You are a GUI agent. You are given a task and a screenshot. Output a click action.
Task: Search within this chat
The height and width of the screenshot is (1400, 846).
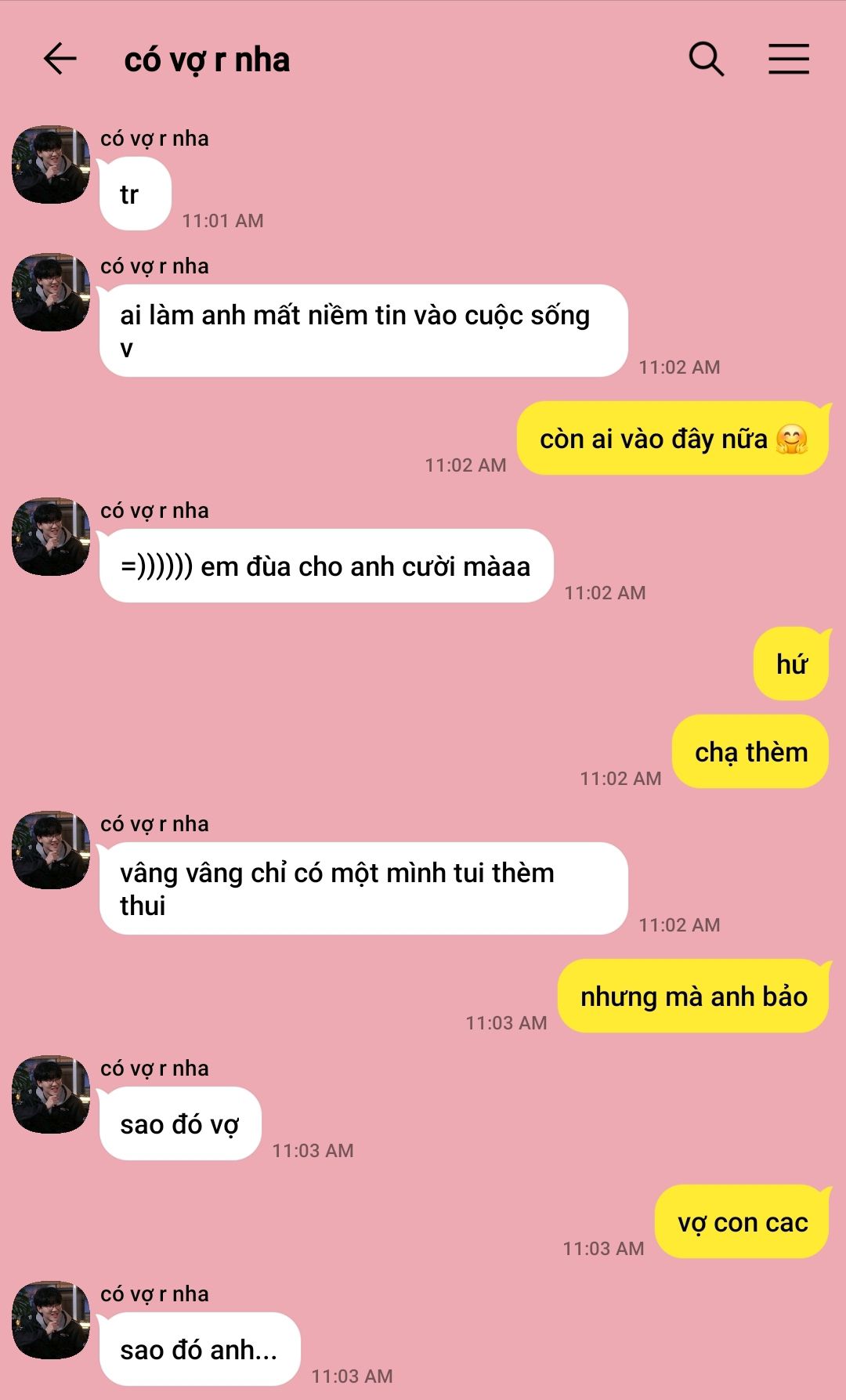[706, 60]
